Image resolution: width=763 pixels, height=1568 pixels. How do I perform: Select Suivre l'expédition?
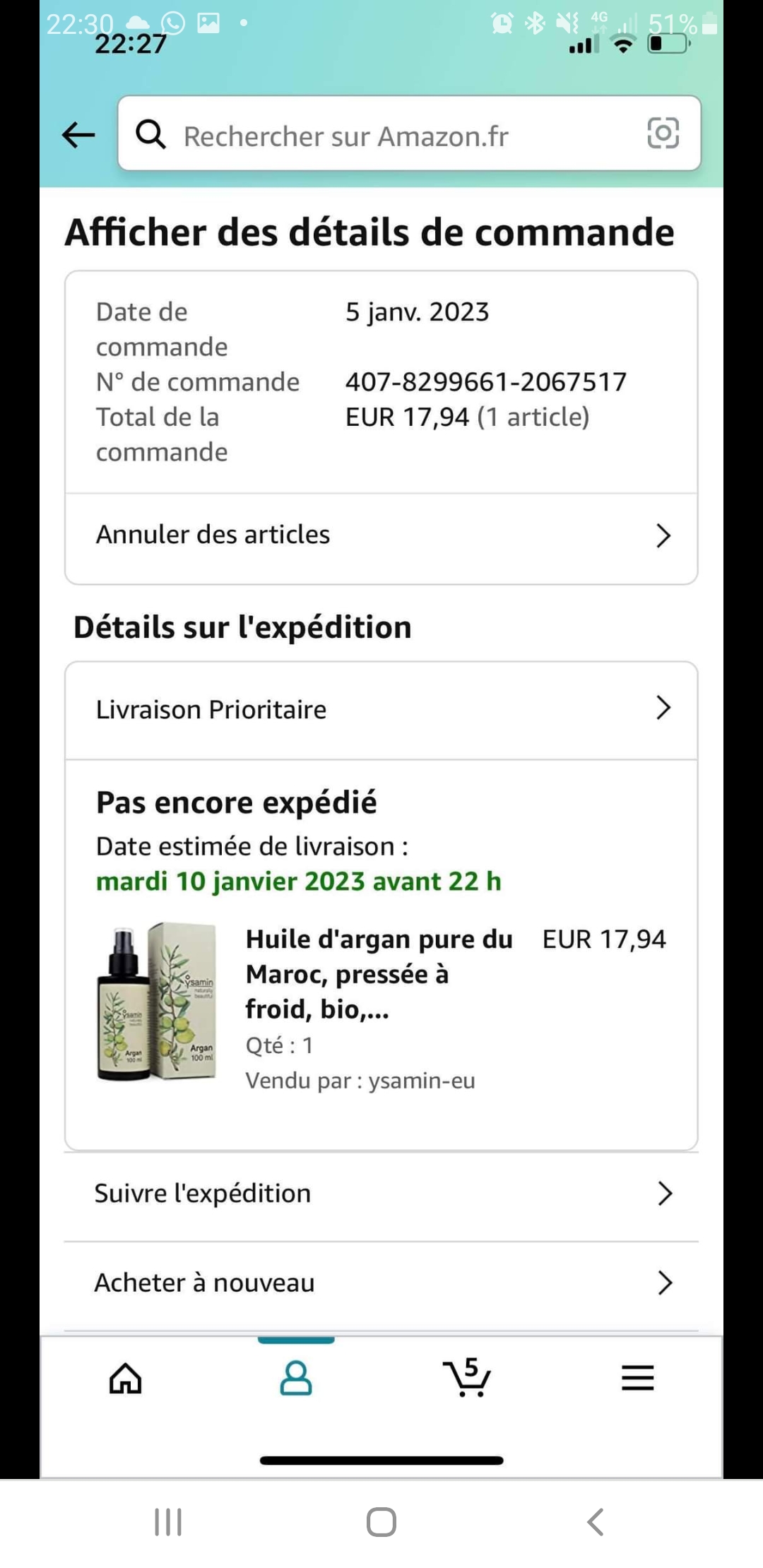click(x=381, y=1194)
